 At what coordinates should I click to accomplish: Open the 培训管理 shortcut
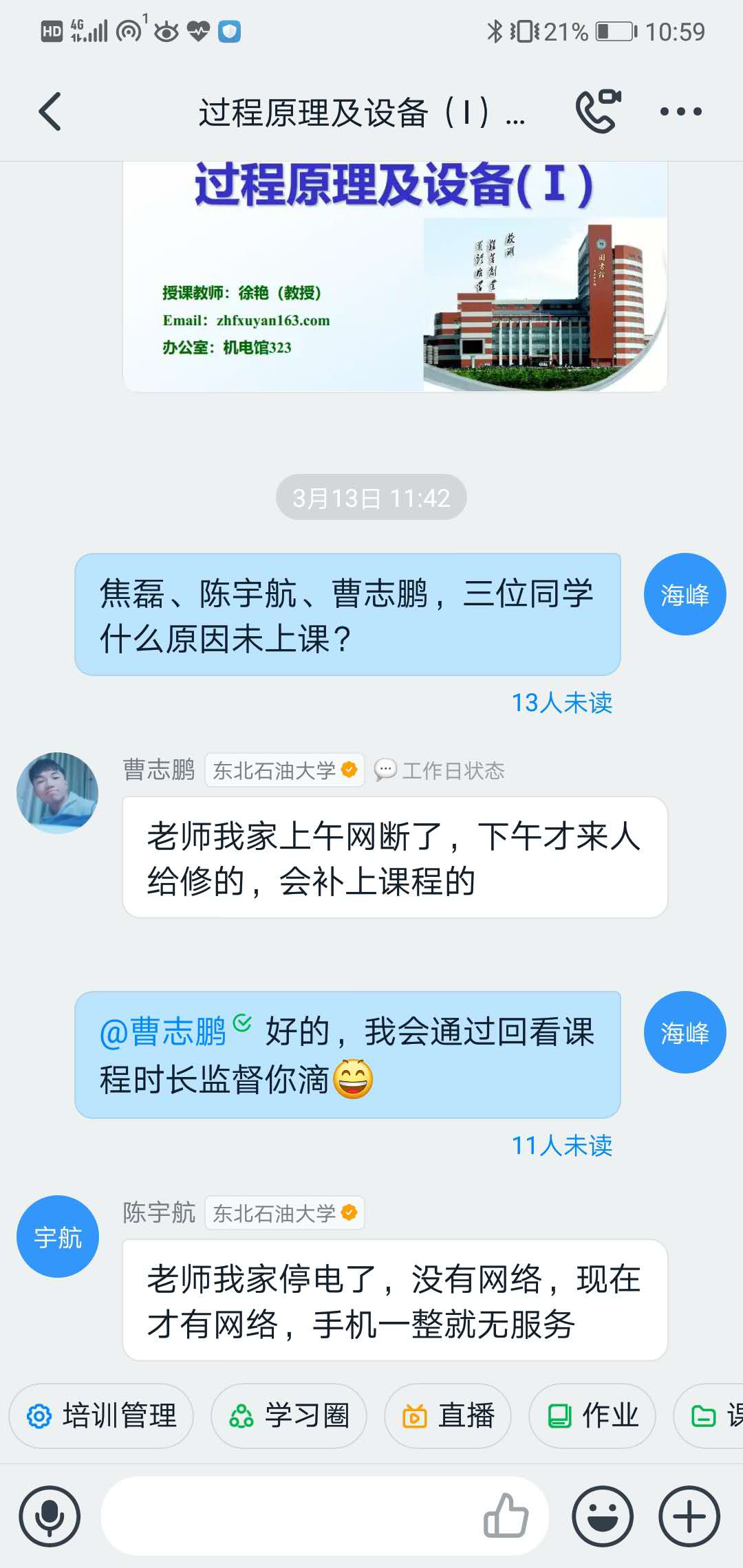tap(102, 1416)
